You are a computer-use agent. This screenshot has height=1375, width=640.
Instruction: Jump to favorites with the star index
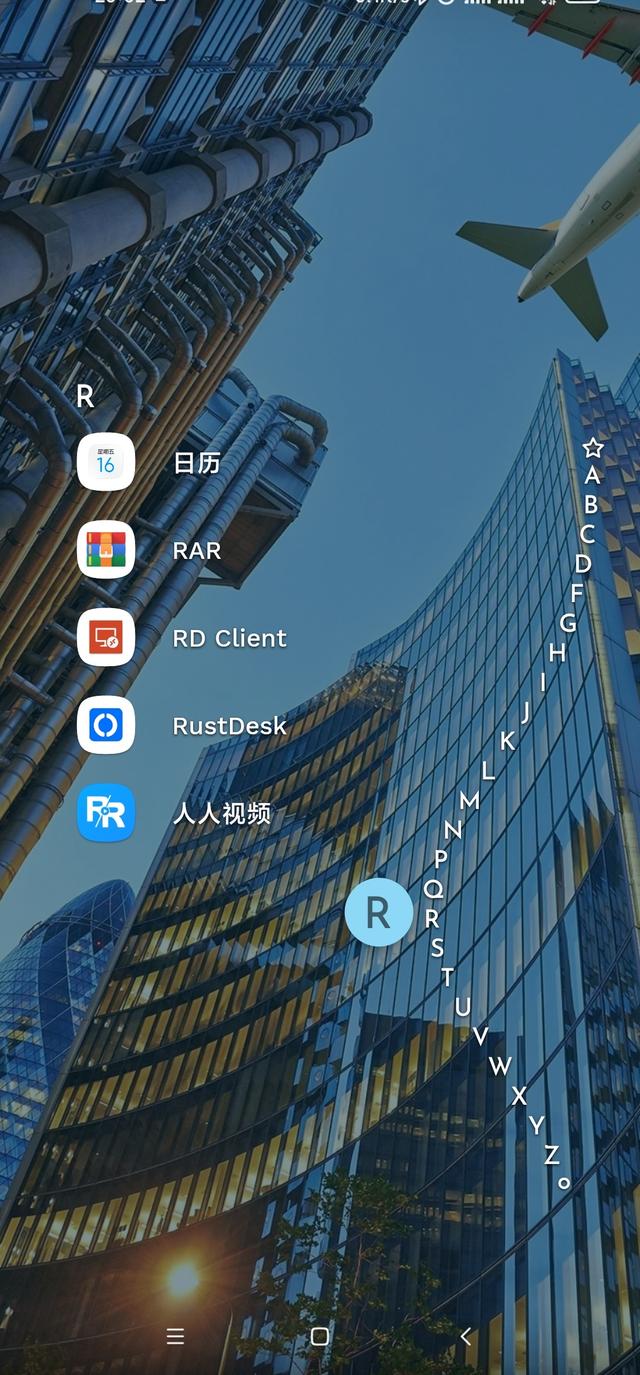[x=593, y=447]
